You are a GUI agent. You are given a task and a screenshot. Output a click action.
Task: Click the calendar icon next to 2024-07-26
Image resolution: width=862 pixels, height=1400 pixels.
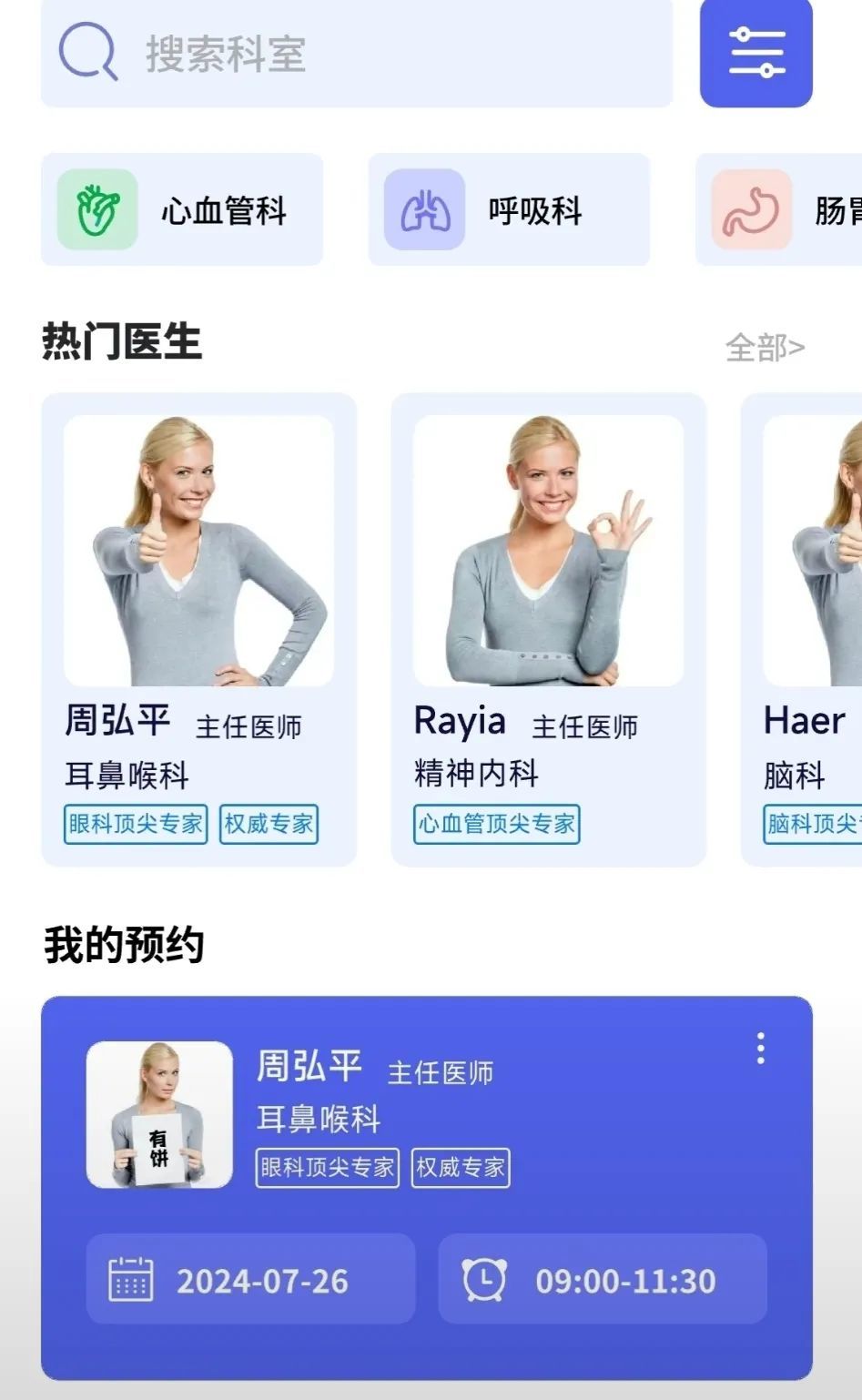click(x=130, y=1280)
